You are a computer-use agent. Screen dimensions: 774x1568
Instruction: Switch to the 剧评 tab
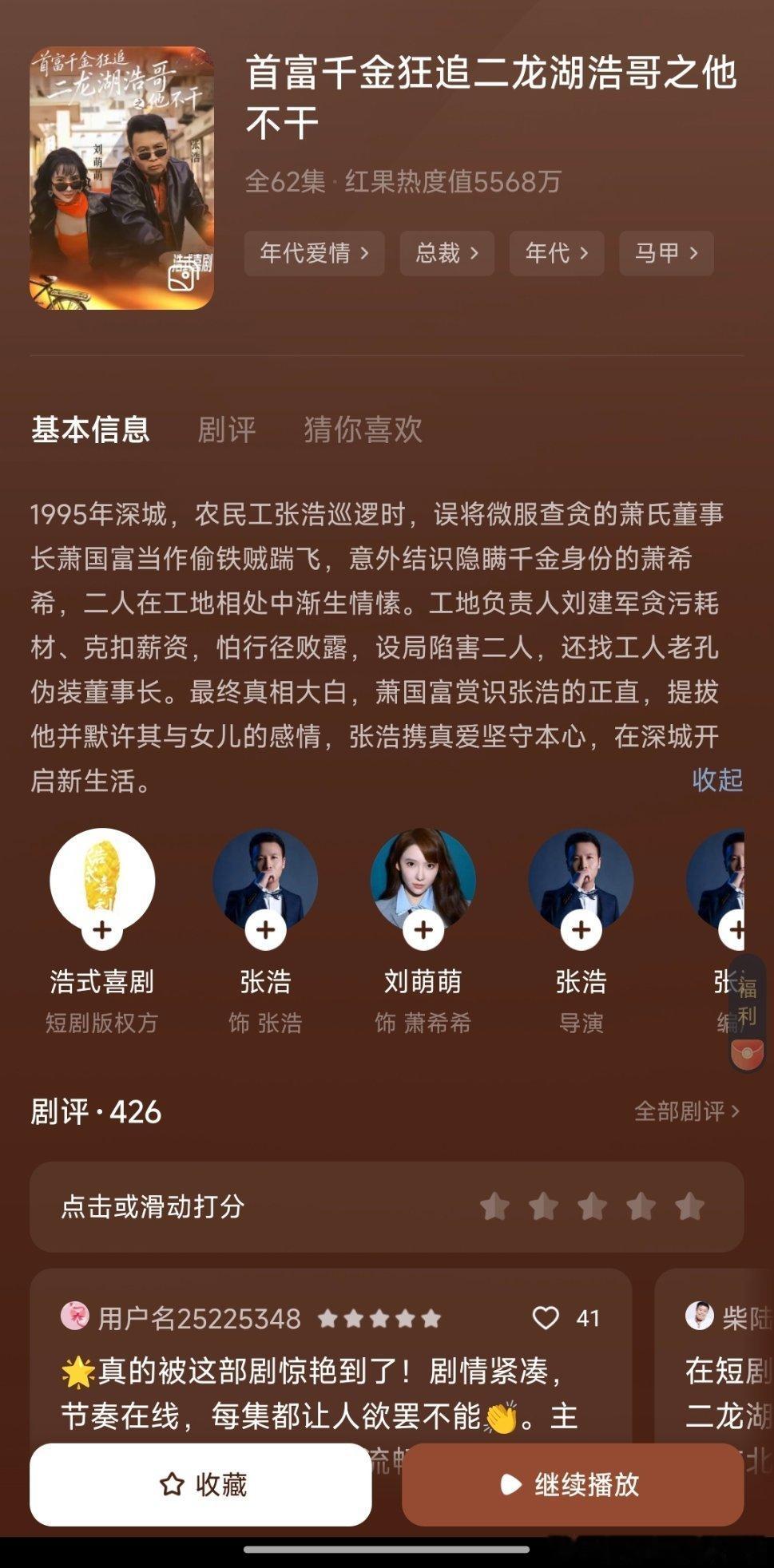click(x=225, y=430)
